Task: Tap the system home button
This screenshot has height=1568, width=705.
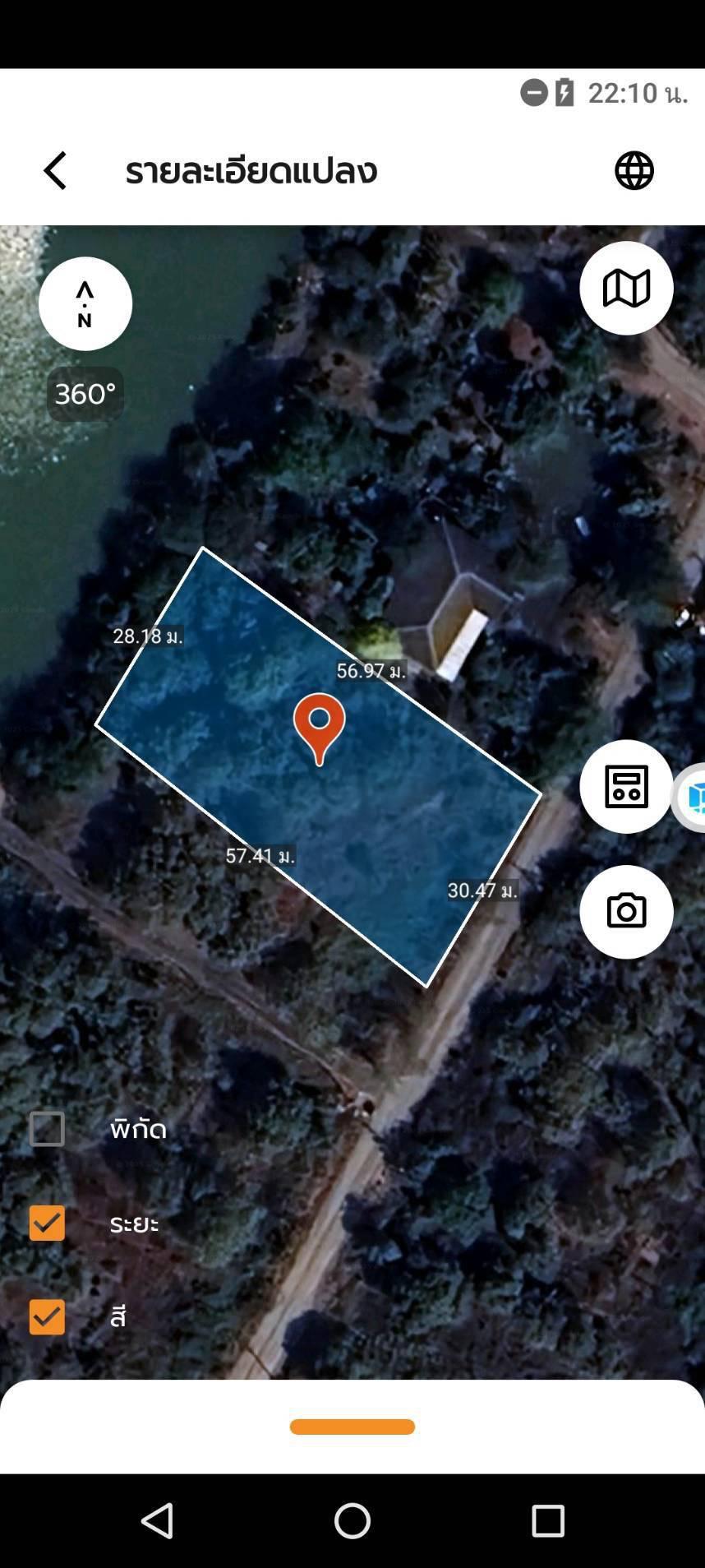Action: coord(352,1521)
